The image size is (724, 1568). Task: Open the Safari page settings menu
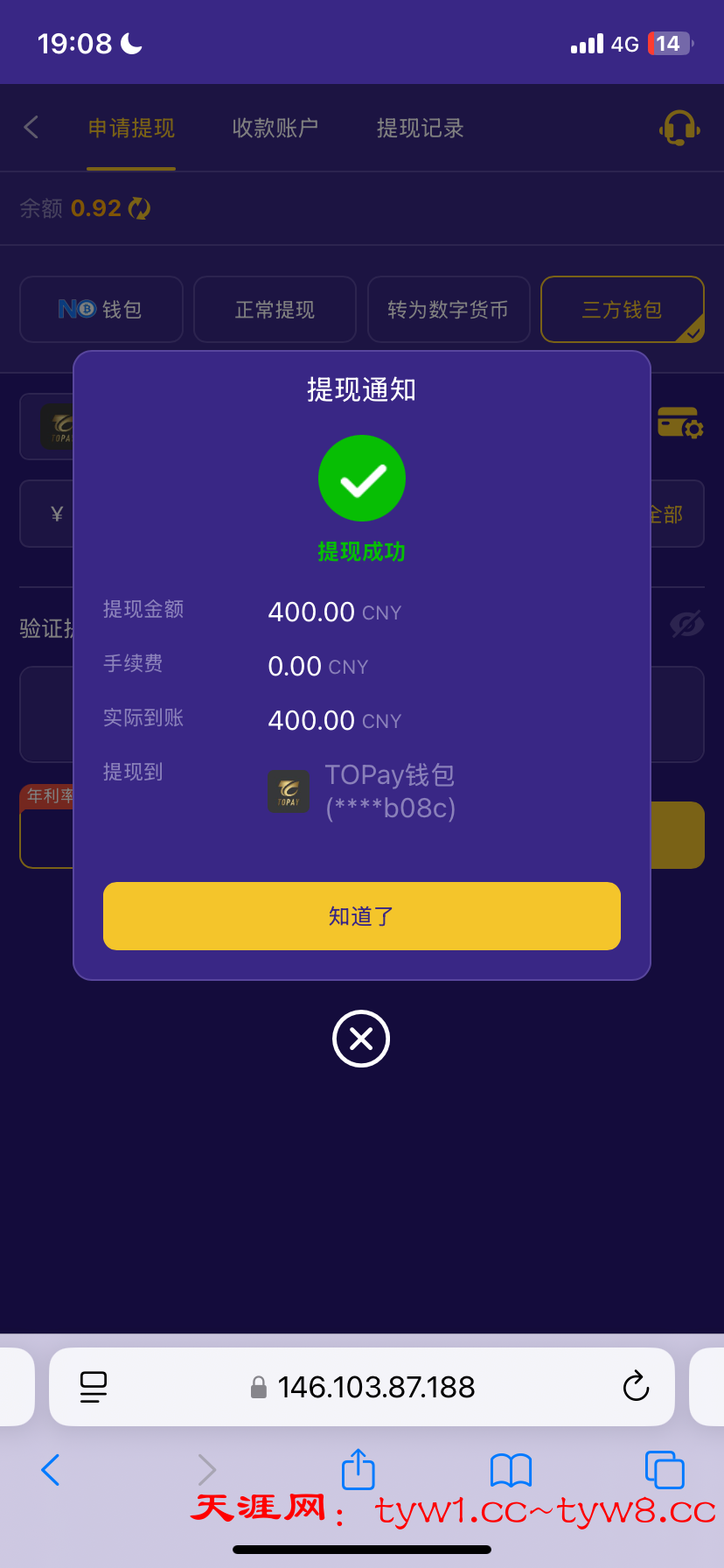click(x=93, y=1387)
